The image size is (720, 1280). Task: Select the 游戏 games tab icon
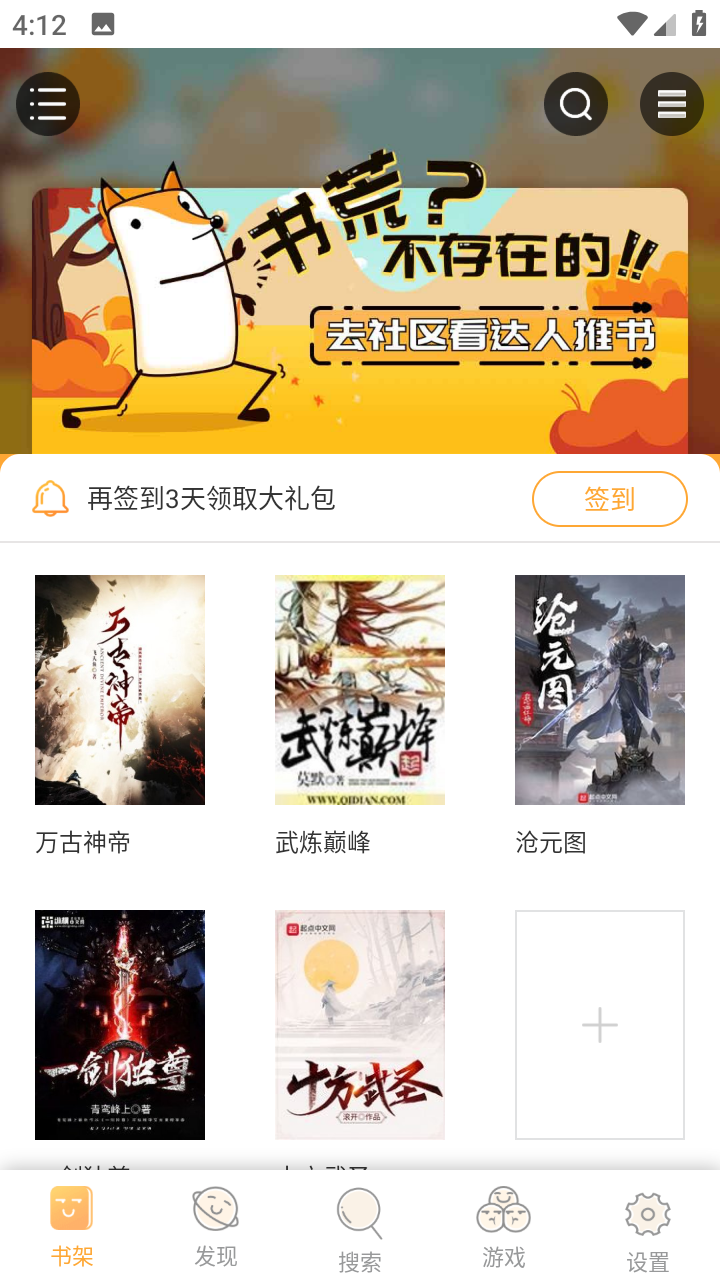504,1208
